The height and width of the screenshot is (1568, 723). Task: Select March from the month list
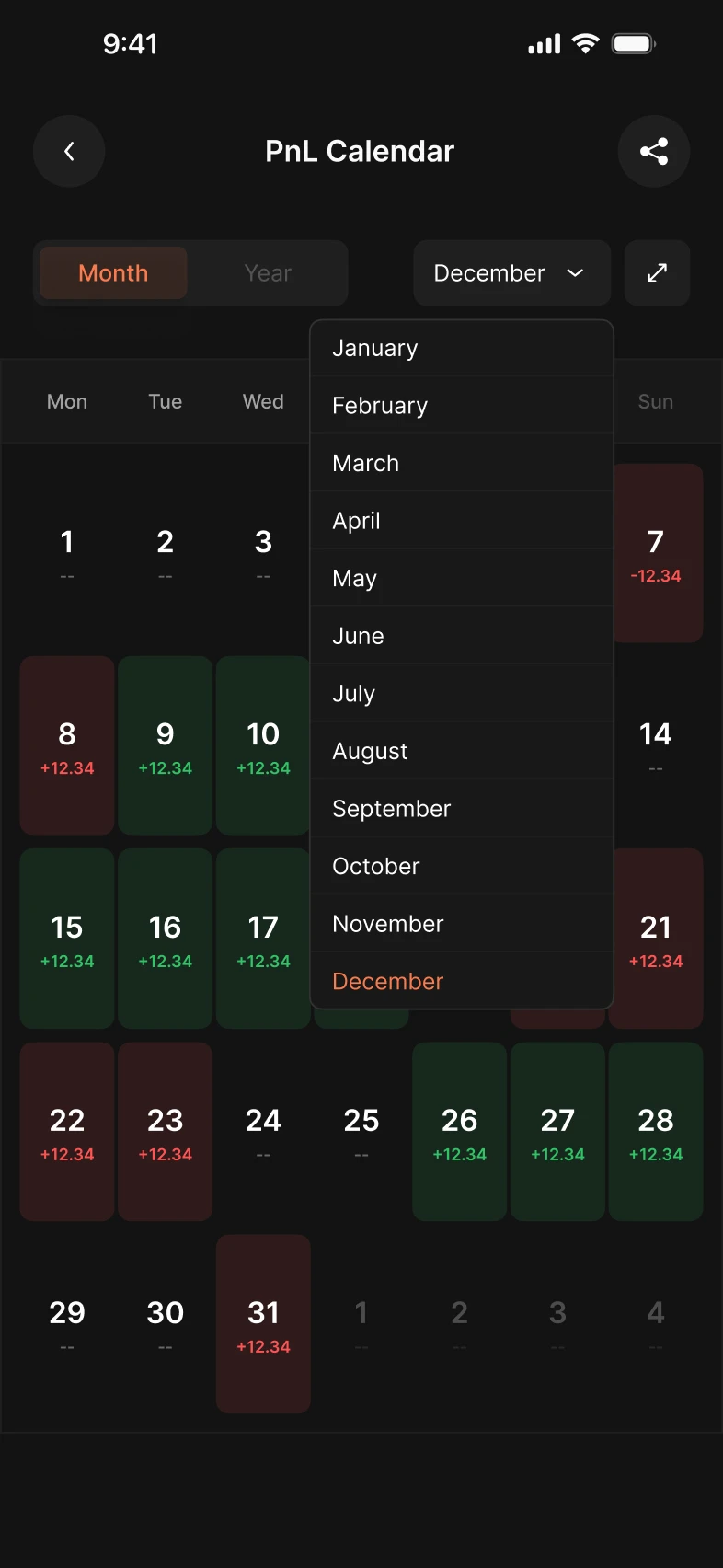461,464
